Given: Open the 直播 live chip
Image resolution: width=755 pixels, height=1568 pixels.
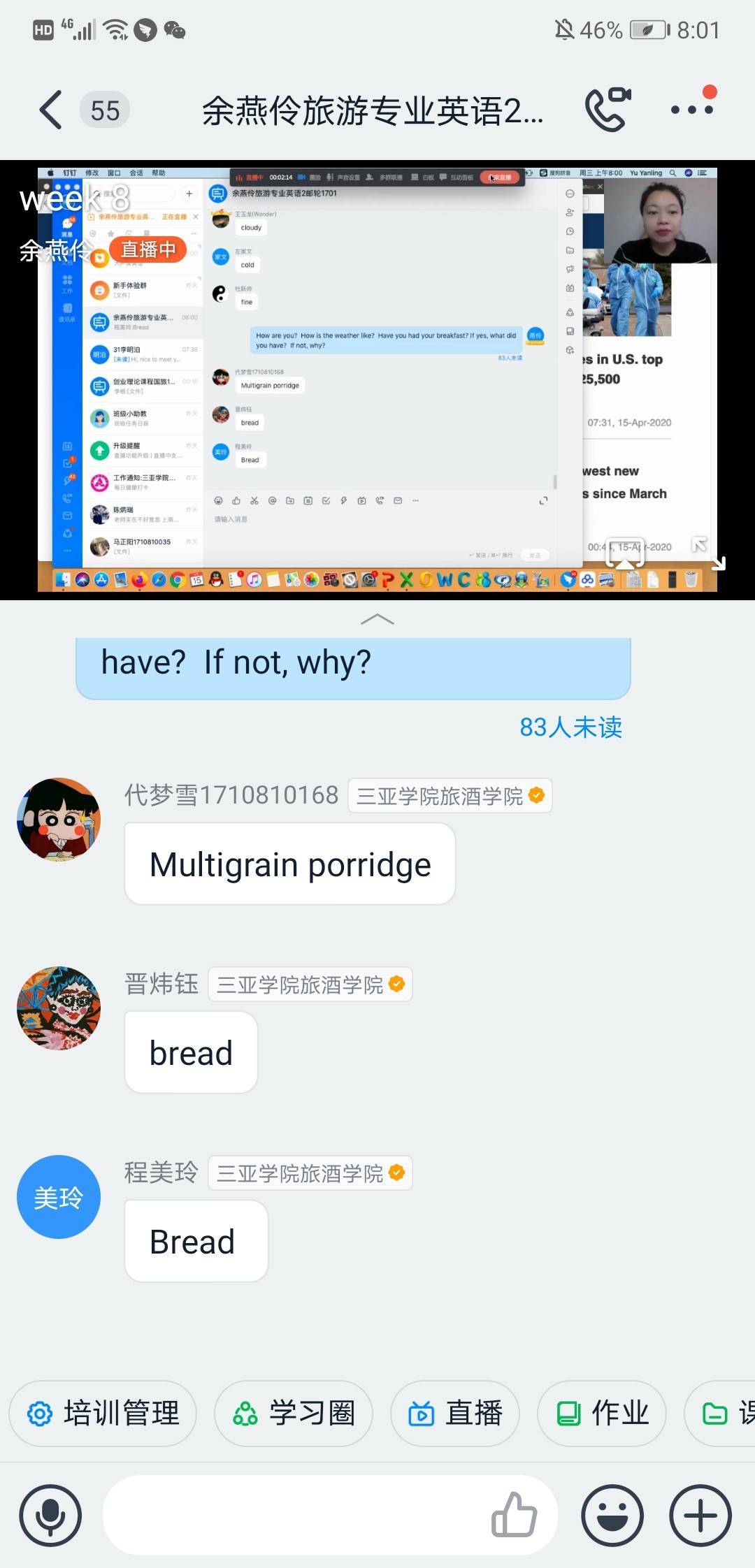Looking at the screenshot, I should tap(455, 1413).
